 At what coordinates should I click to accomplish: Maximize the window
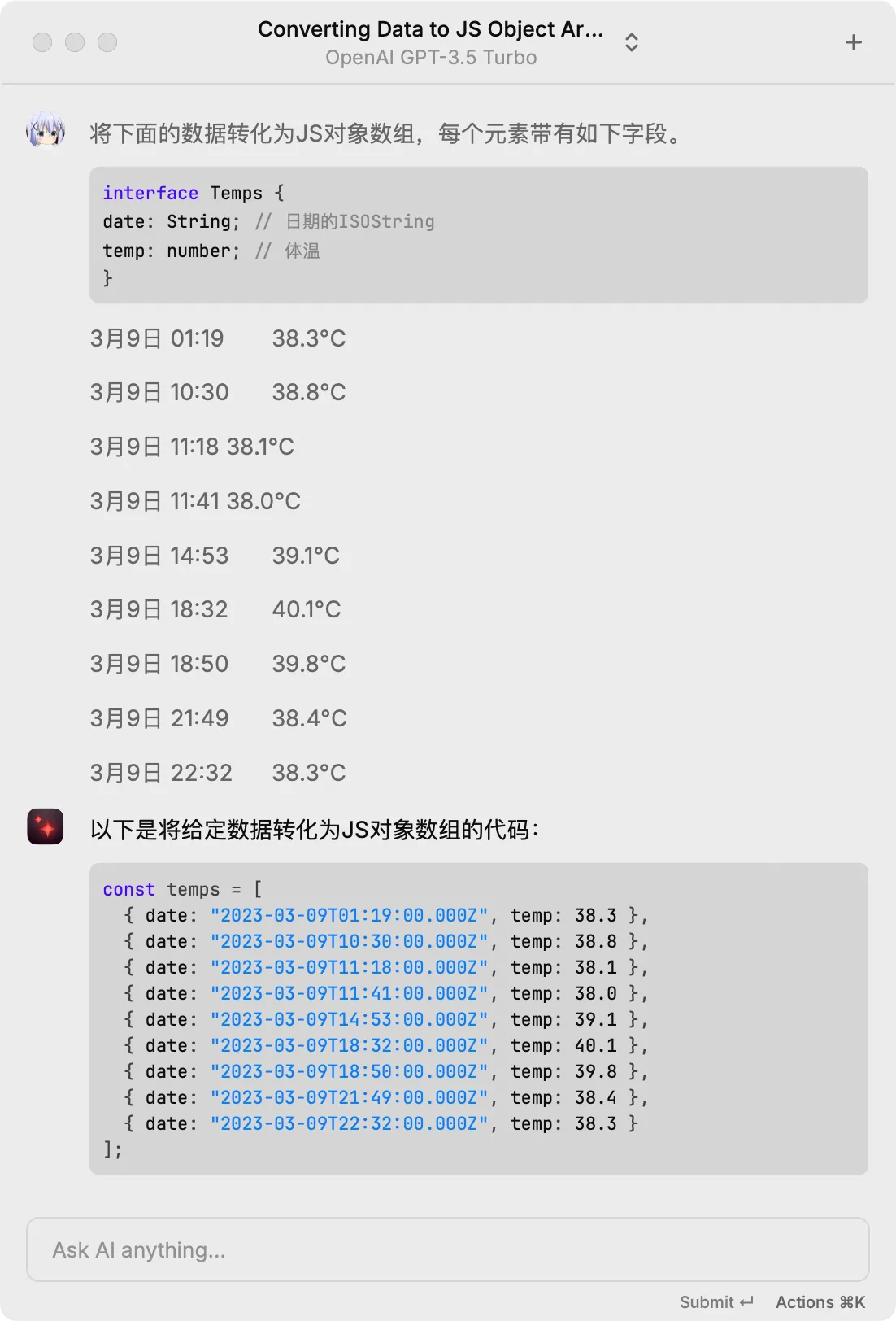(x=107, y=42)
